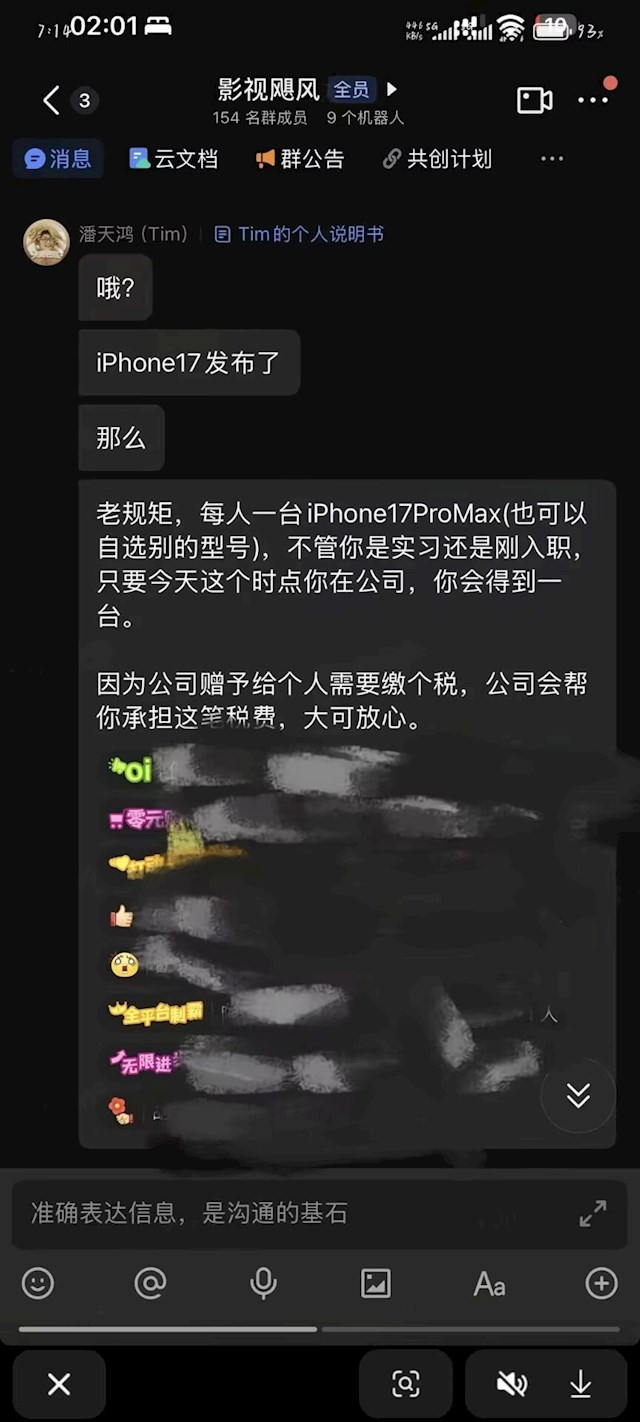Switch to the 群公告 tab
This screenshot has height=1422, width=640.
point(300,159)
